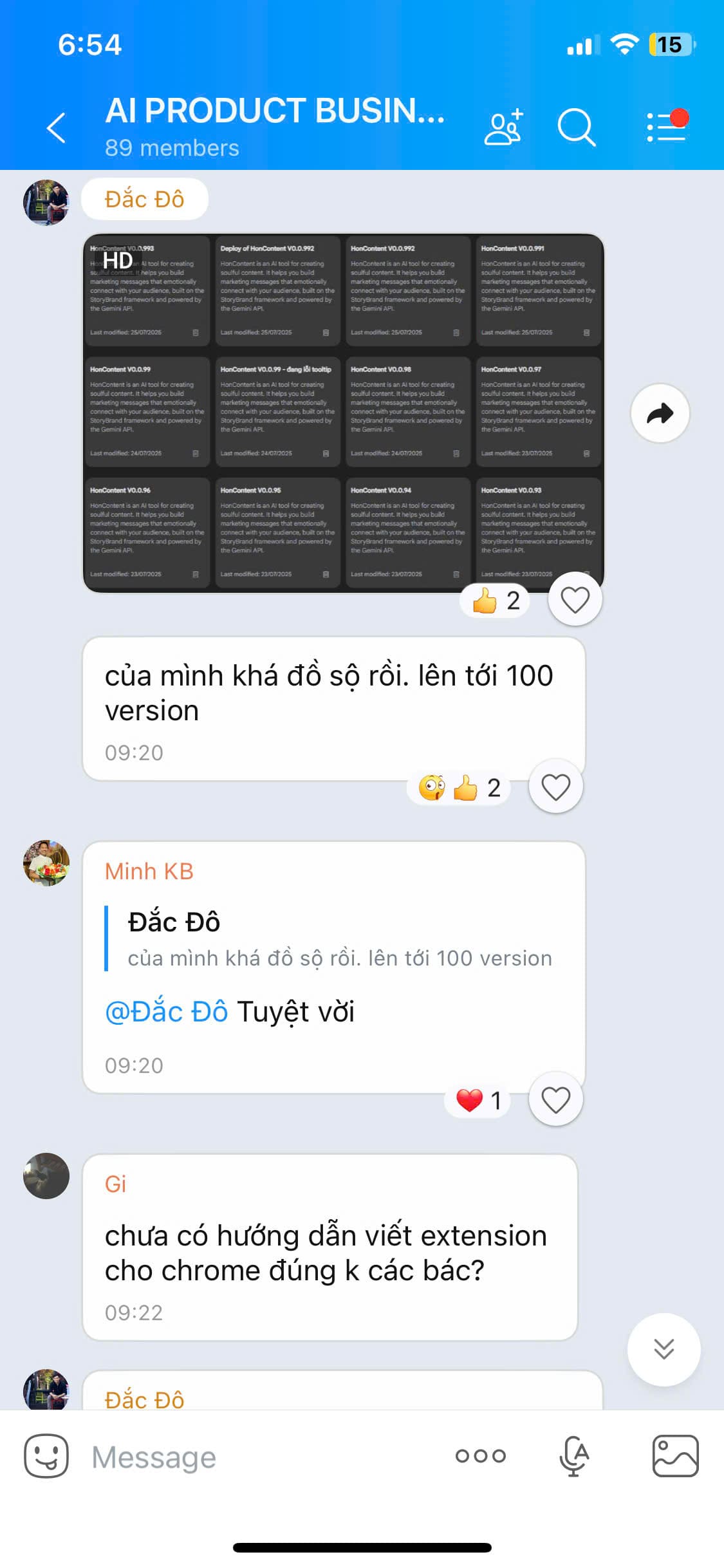
Task: Start a voice message recording
Action: 574,1456
